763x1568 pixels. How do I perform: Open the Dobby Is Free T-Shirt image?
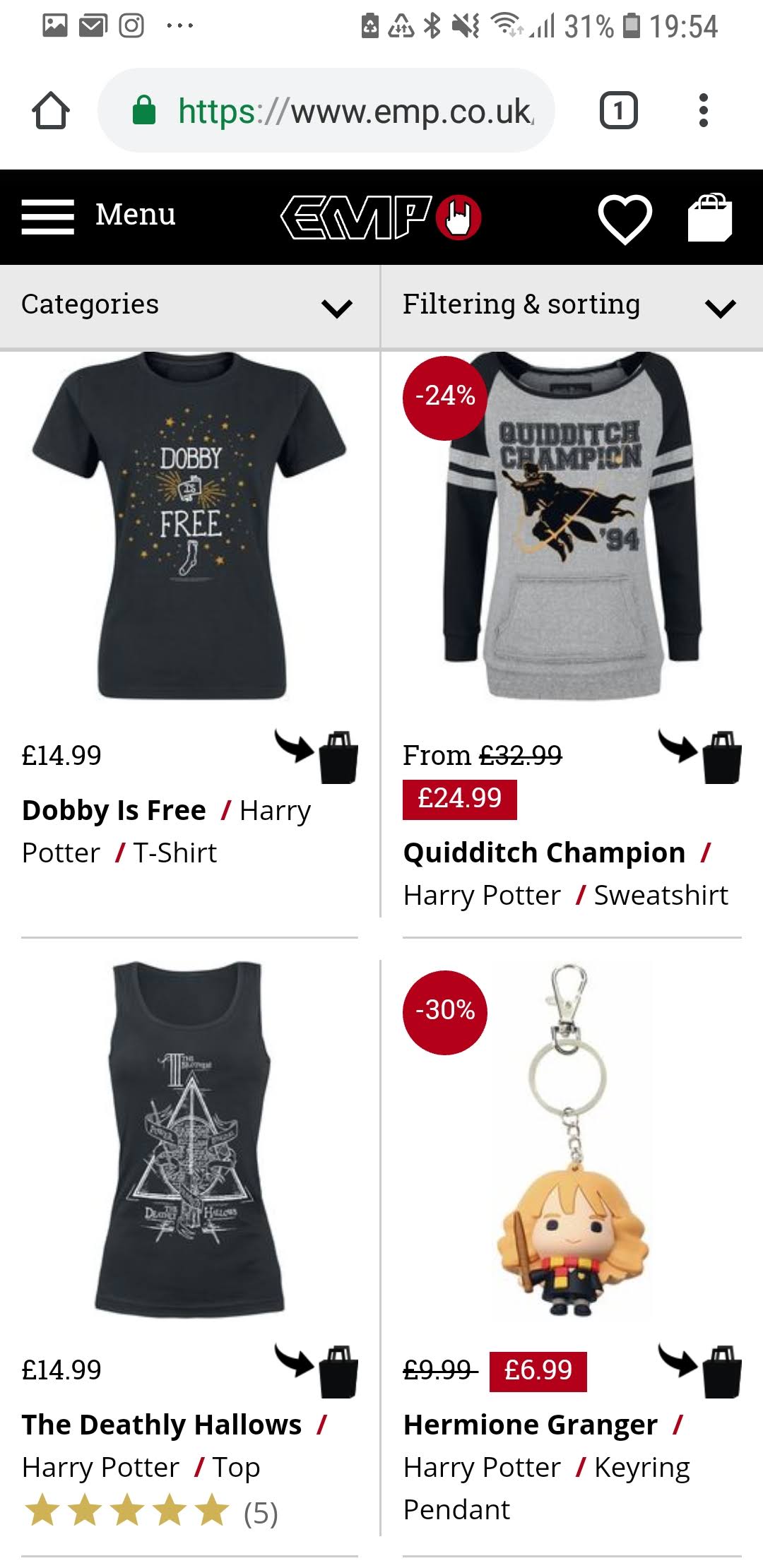click(x=189, y=527)
